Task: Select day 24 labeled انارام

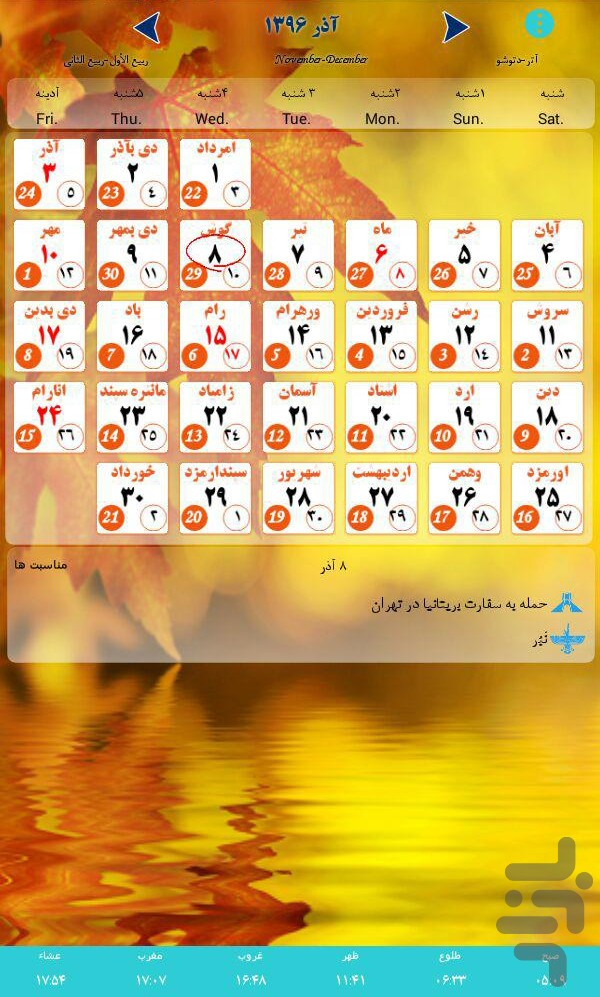Action: 49,417
